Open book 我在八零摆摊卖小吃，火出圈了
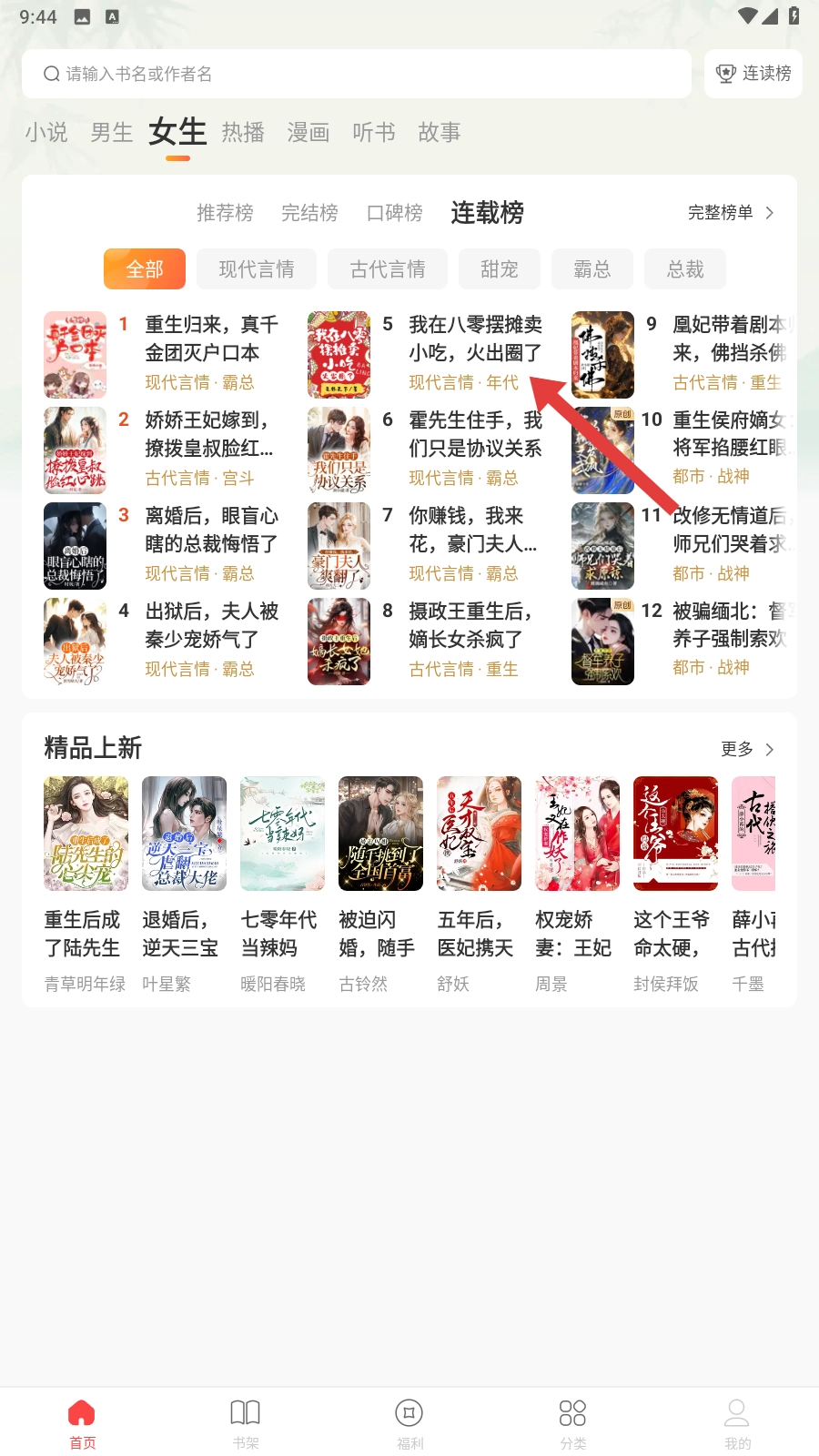This screenshot has height=1456, width=819. click(x=475, y=339)
